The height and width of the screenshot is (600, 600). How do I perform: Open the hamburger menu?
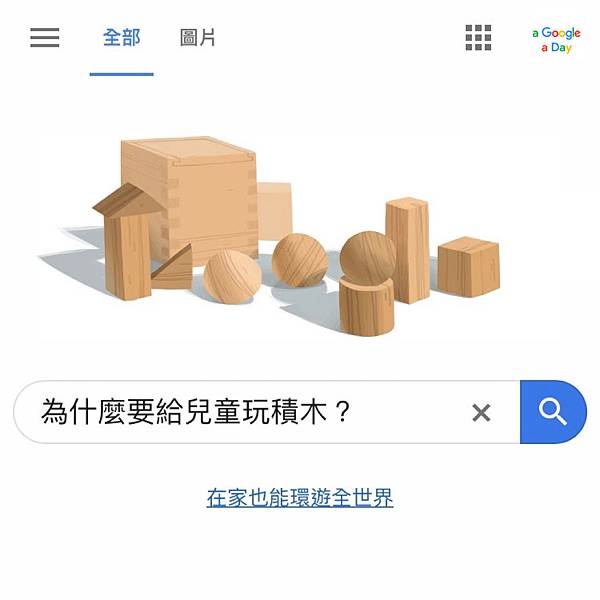pyautogui.click(x=45, y=38)
